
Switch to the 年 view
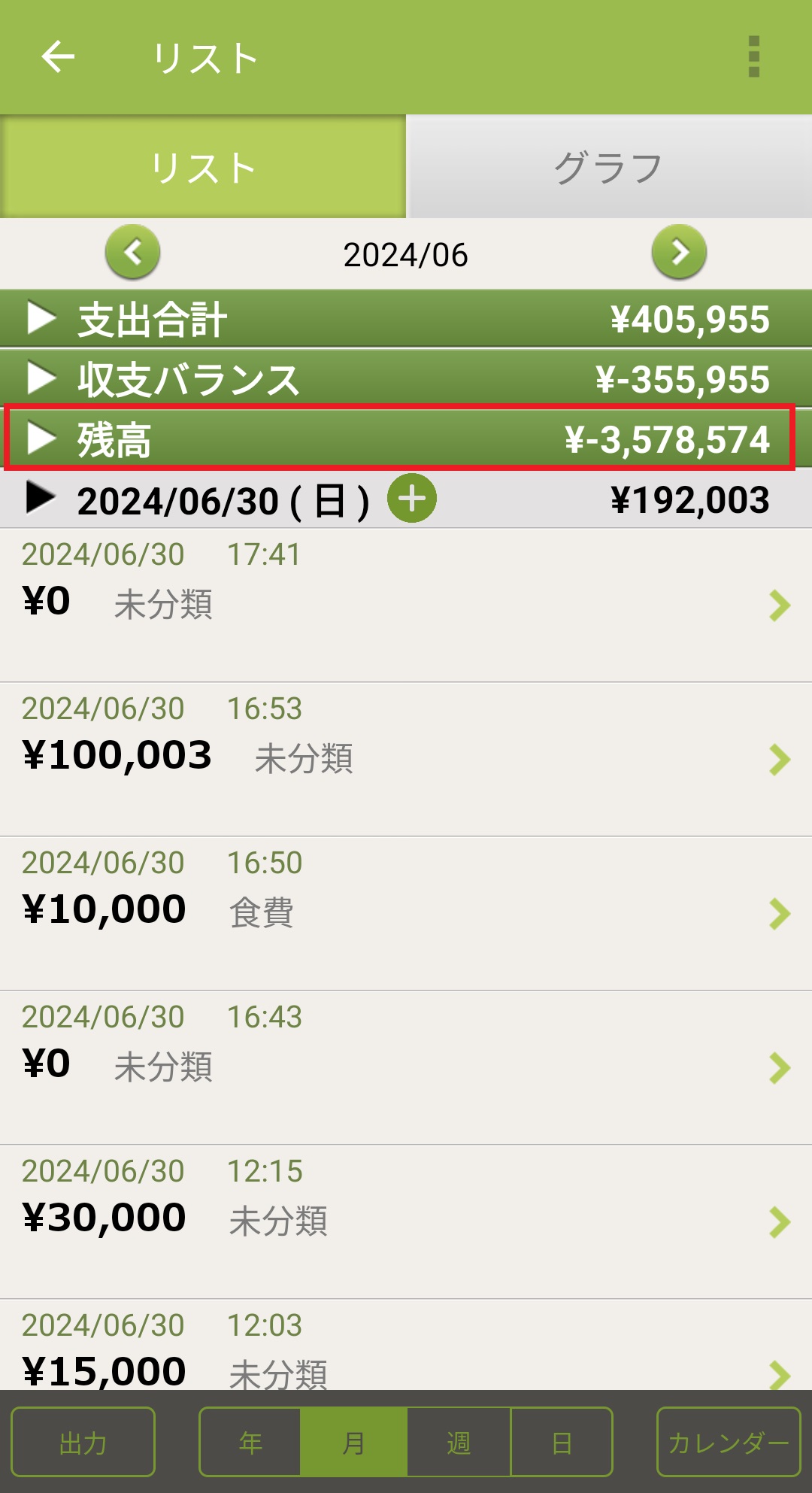[250, 1442]
